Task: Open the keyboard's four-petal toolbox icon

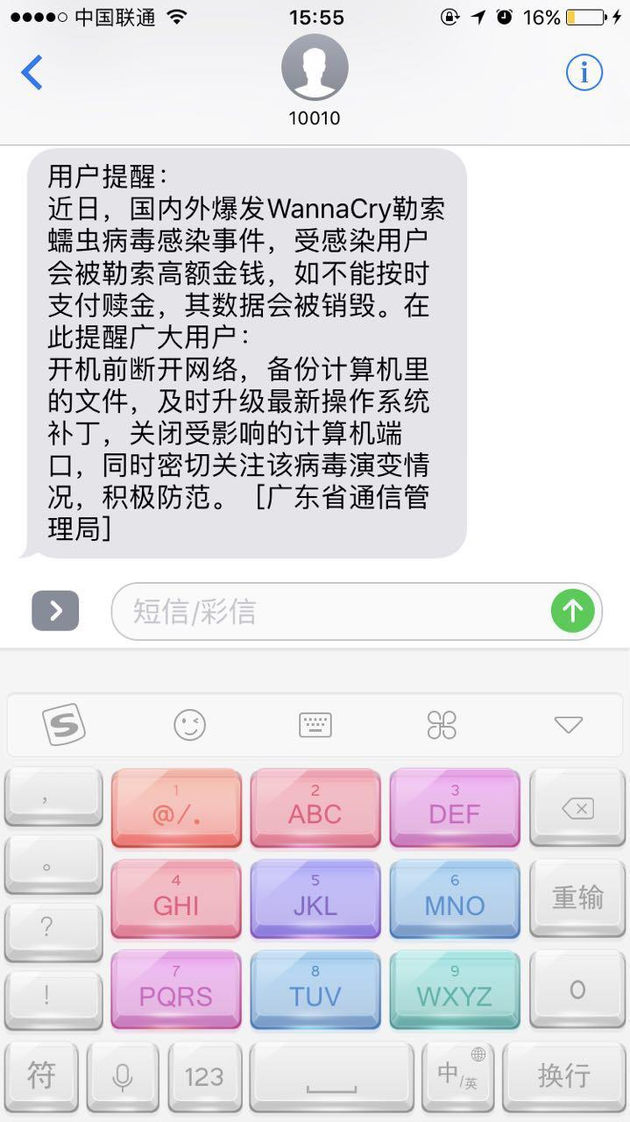Action: coord(441,724)
